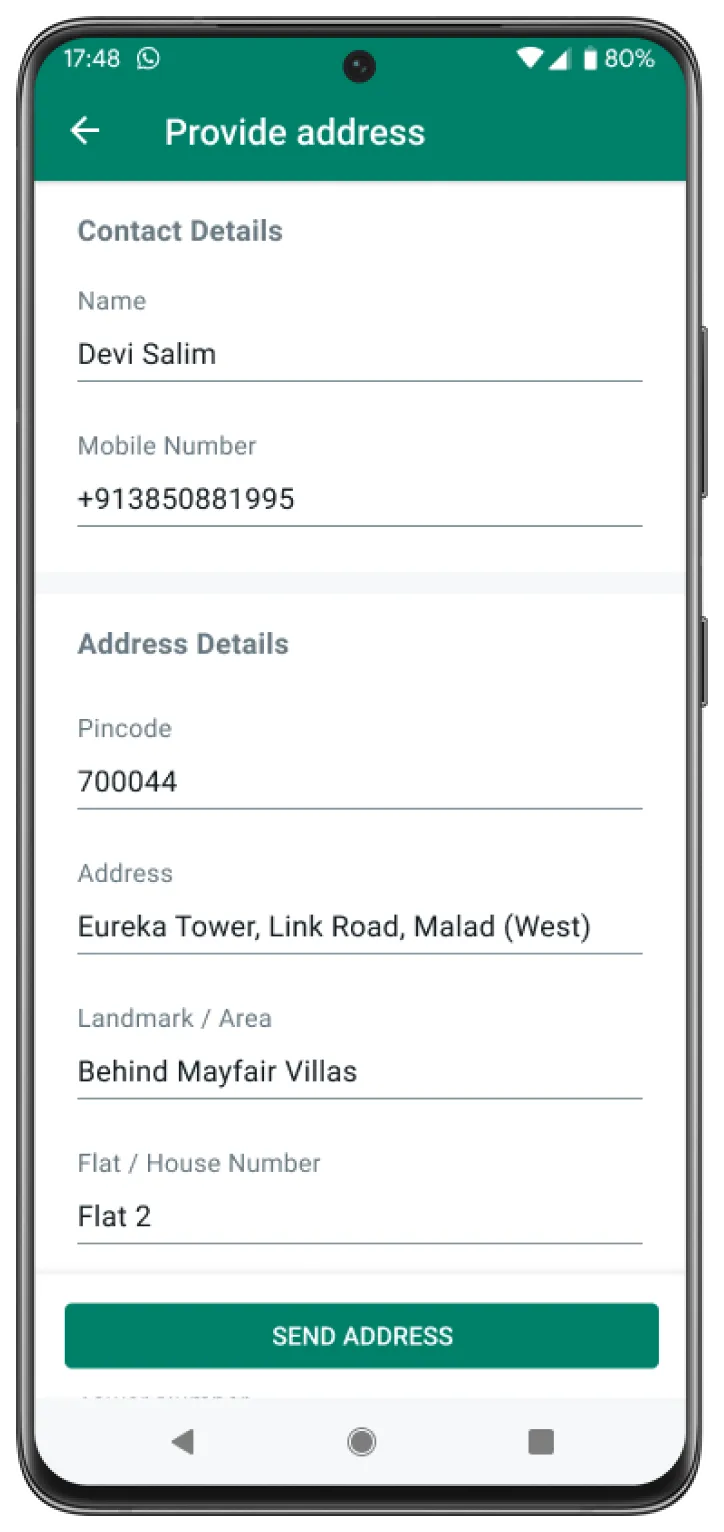
Task: Tap the system home button
Action: click(x=361, y=1441)
